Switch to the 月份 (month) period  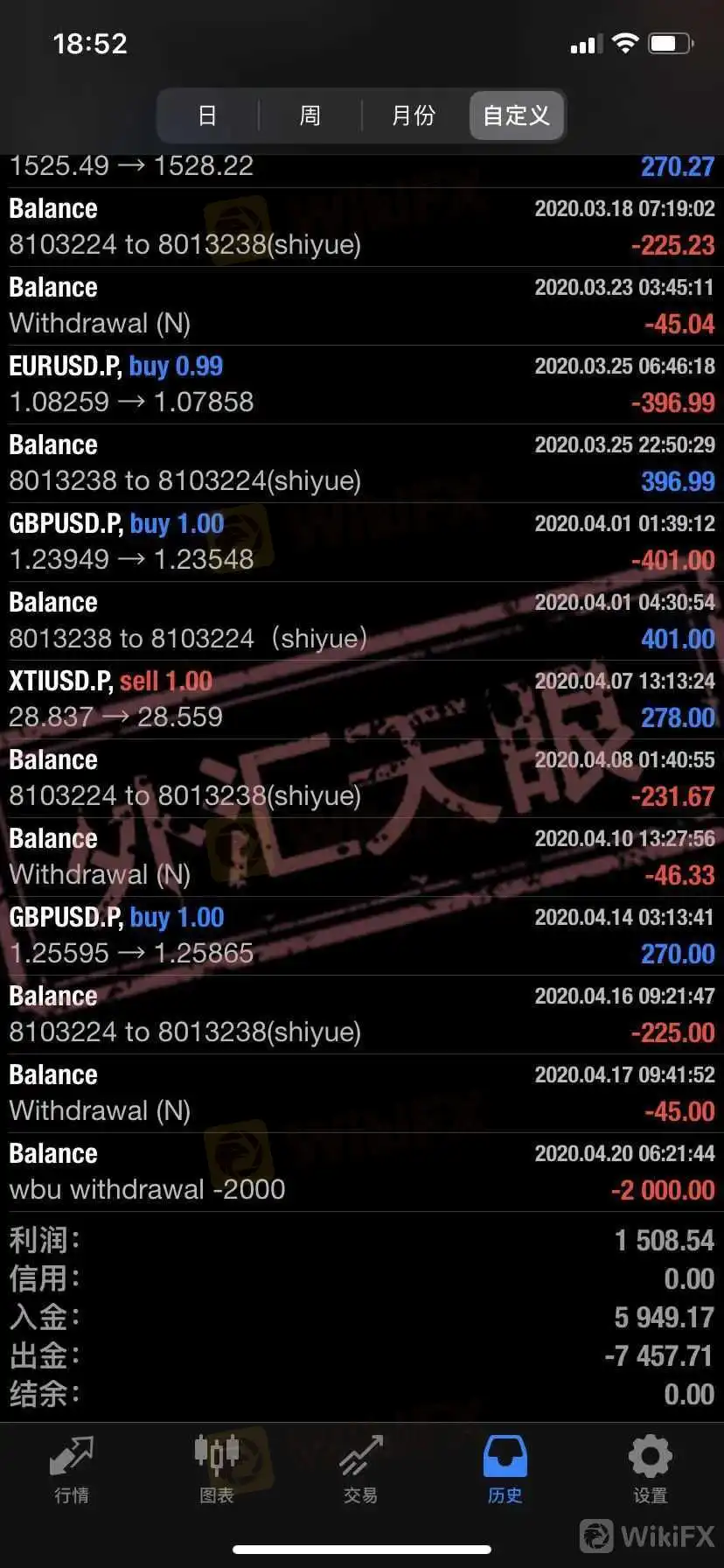click(414, 115)
